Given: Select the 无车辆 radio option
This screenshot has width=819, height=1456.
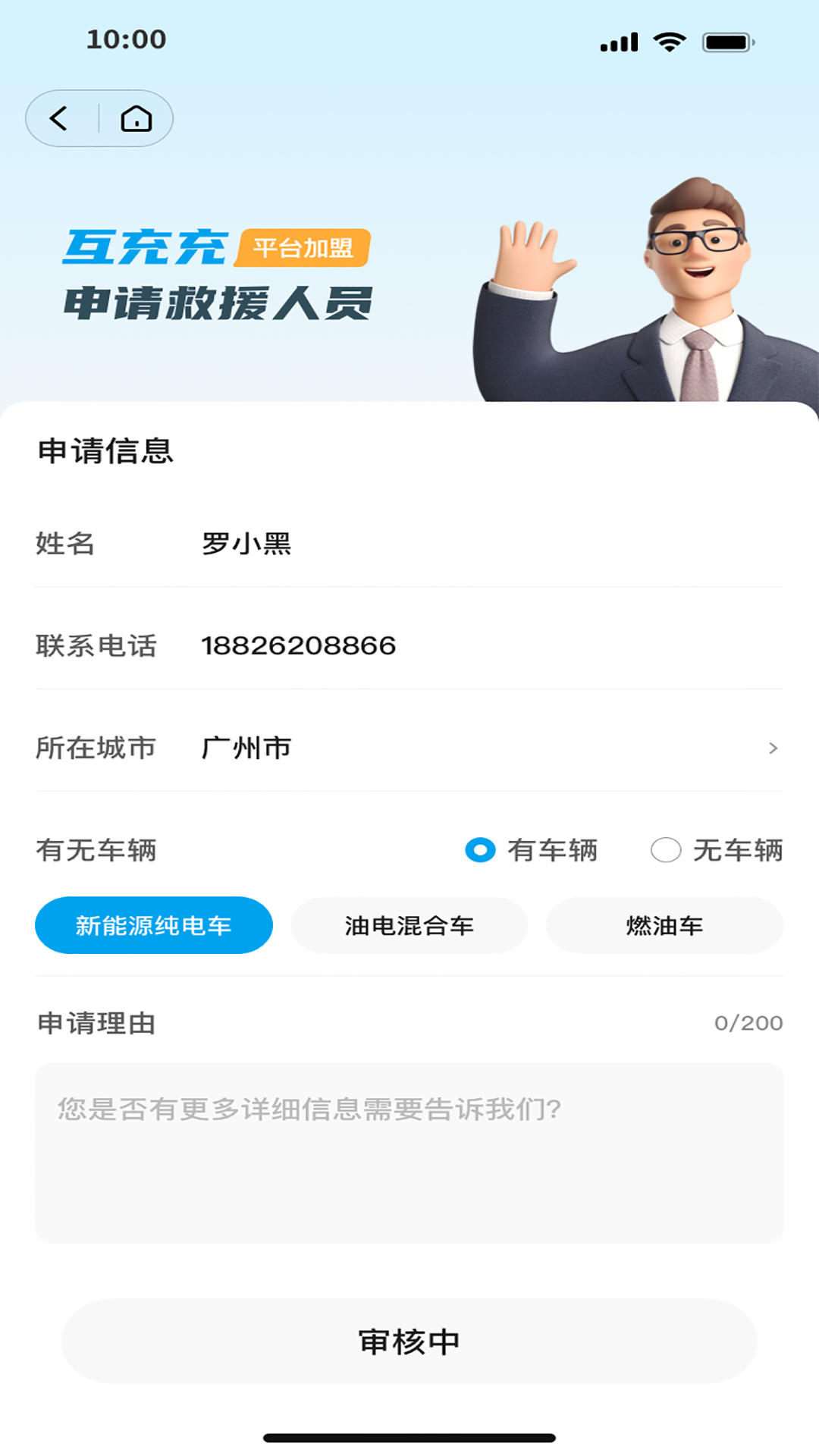Looking at the screenshot, I should click(666, 850).
